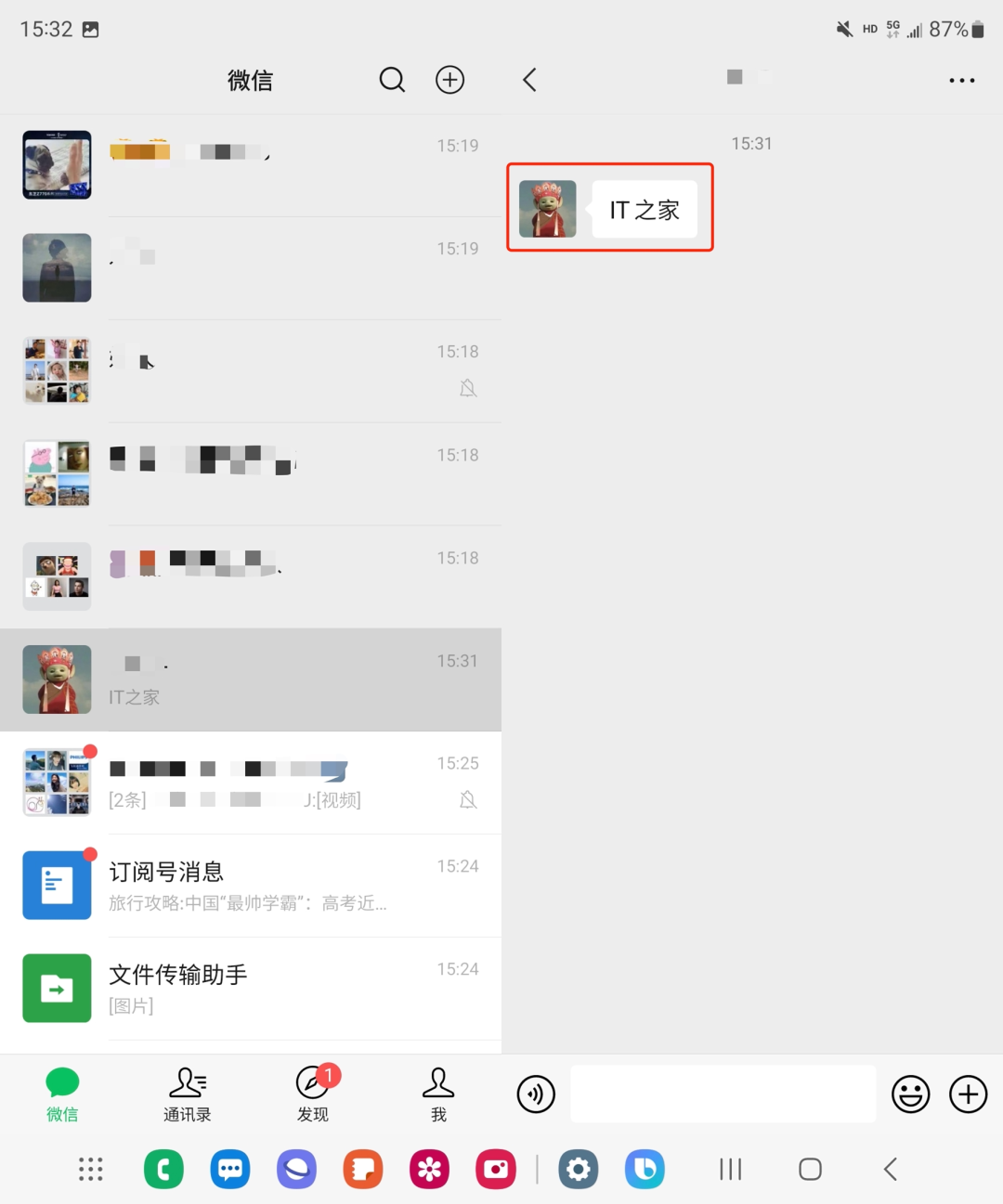1003x1204 pixels.
Task: Open the plus menu beside search
Action: coord(450,80)
